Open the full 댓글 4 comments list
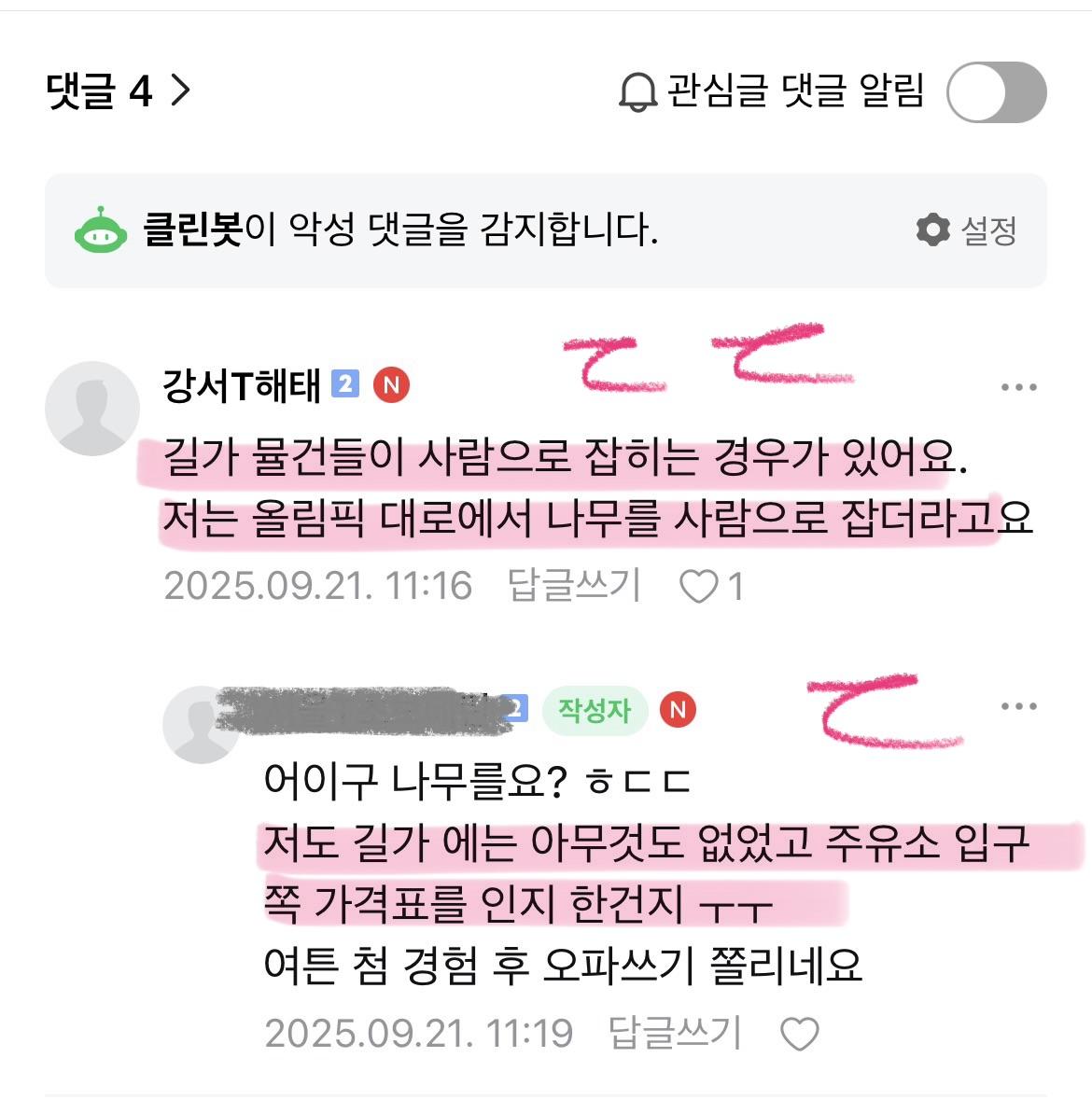The image size is (1092, 1113). (x=118, y=91)
